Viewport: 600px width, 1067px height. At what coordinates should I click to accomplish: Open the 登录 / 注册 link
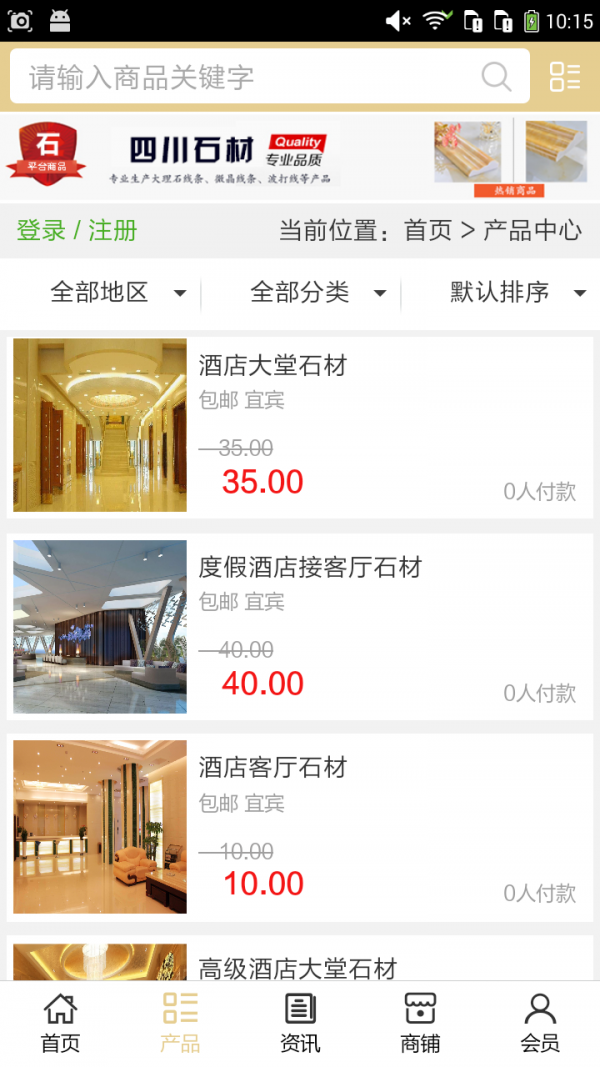(x=77, y=230)
